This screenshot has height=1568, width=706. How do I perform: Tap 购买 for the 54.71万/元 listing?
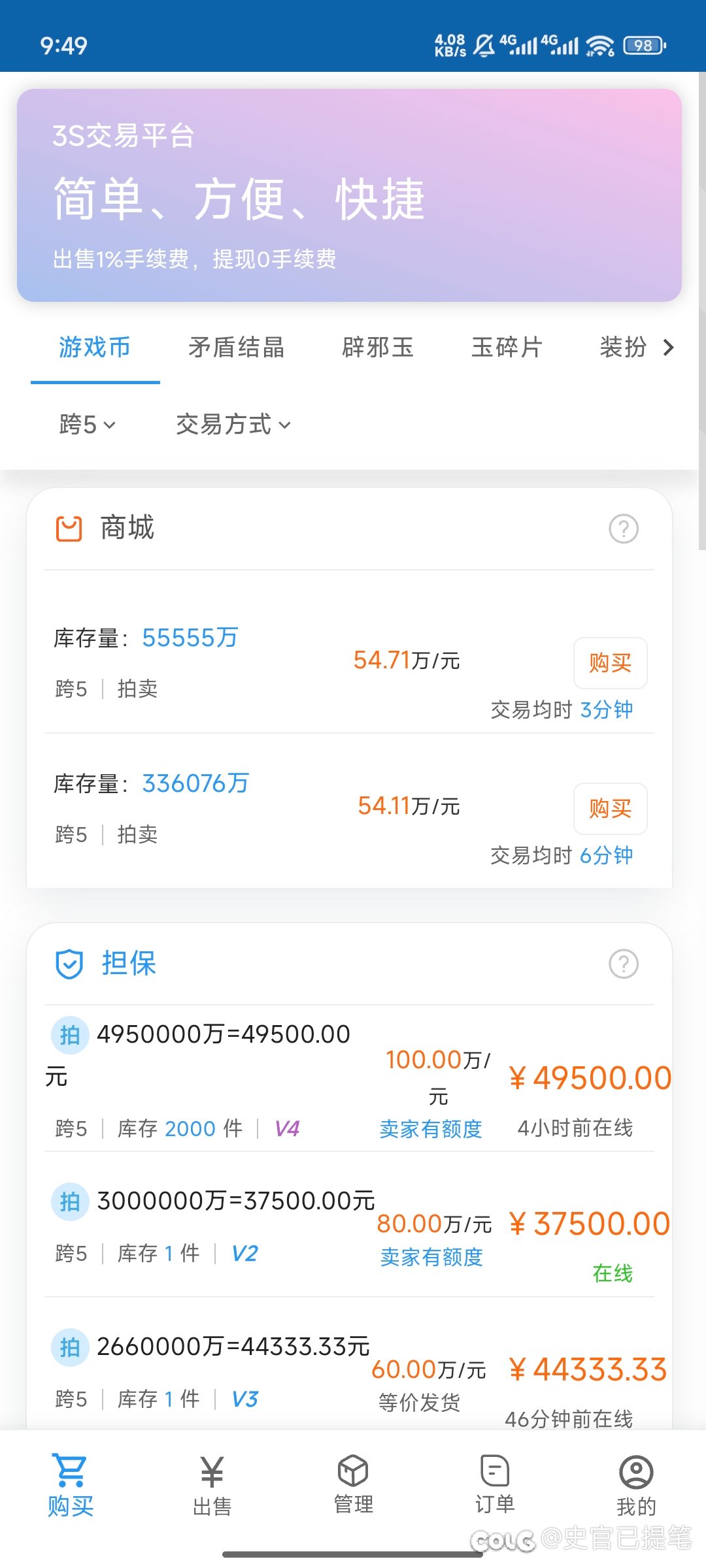click(610, 662)
